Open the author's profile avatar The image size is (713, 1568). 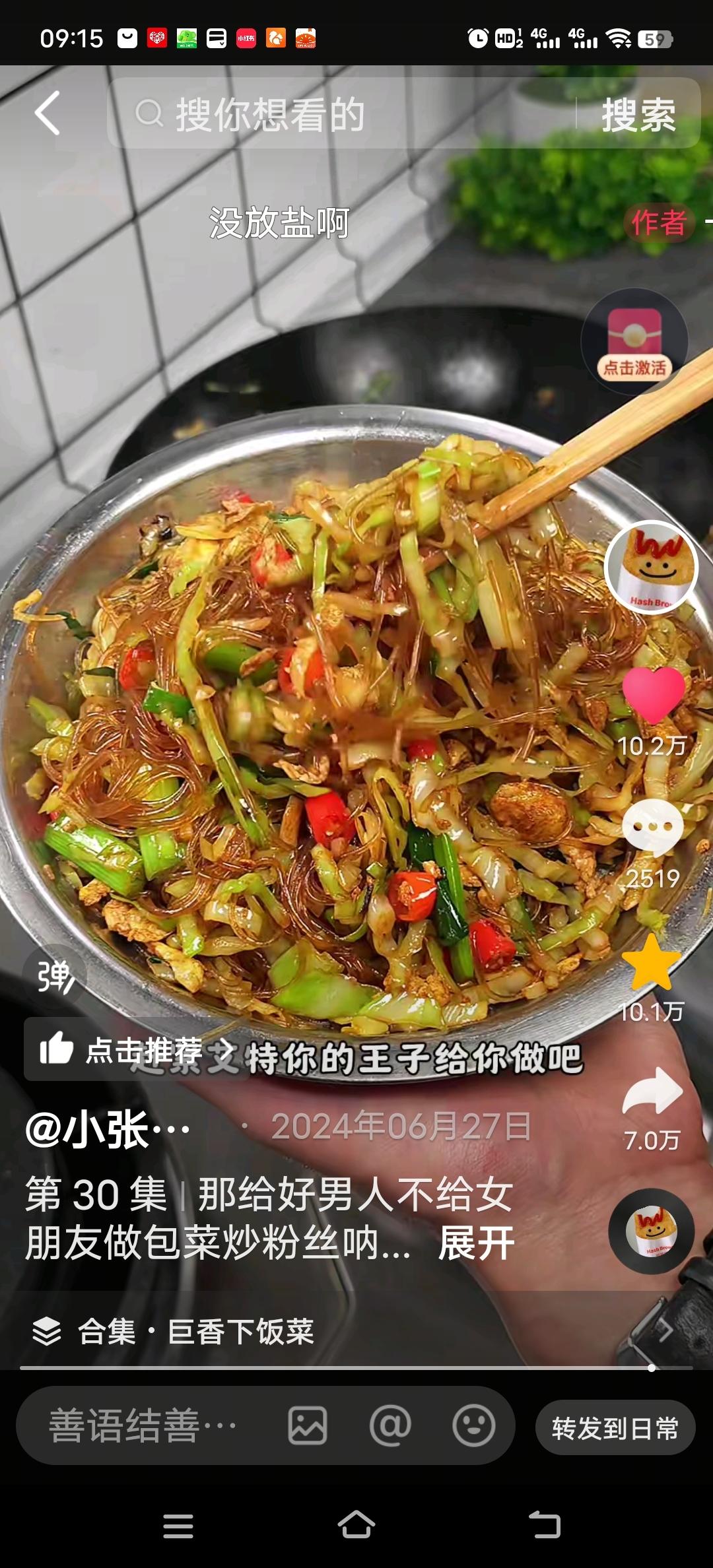(x=651, y=568)
